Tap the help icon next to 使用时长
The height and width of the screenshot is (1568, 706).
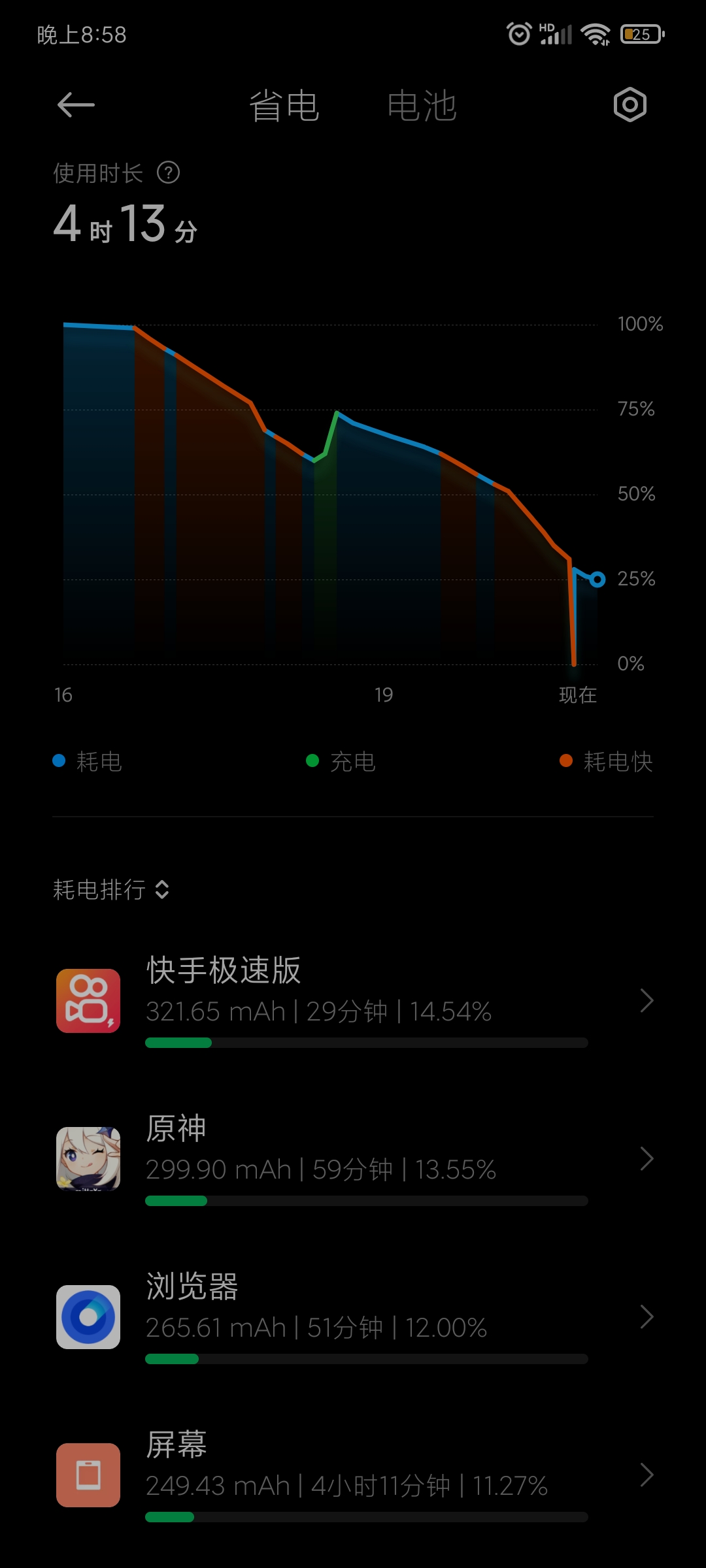[168, 173]
